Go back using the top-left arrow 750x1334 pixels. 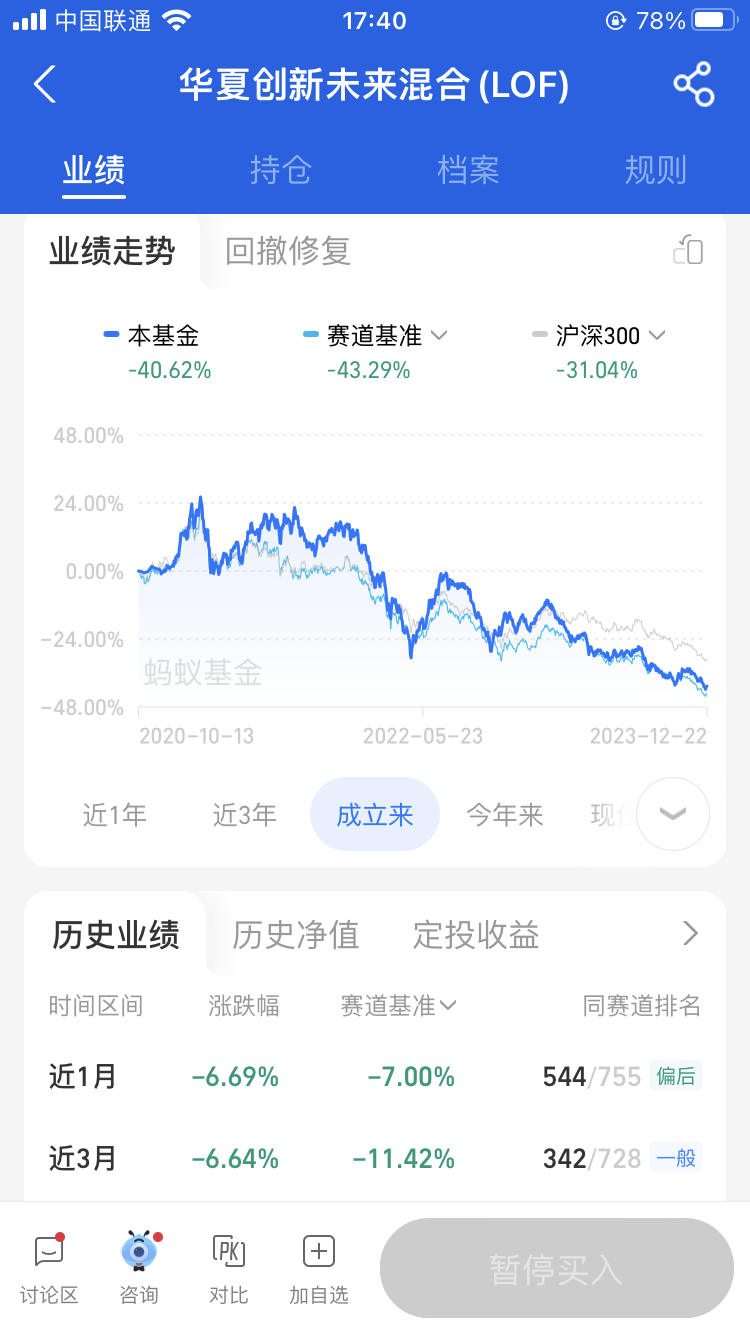[45, 85]
